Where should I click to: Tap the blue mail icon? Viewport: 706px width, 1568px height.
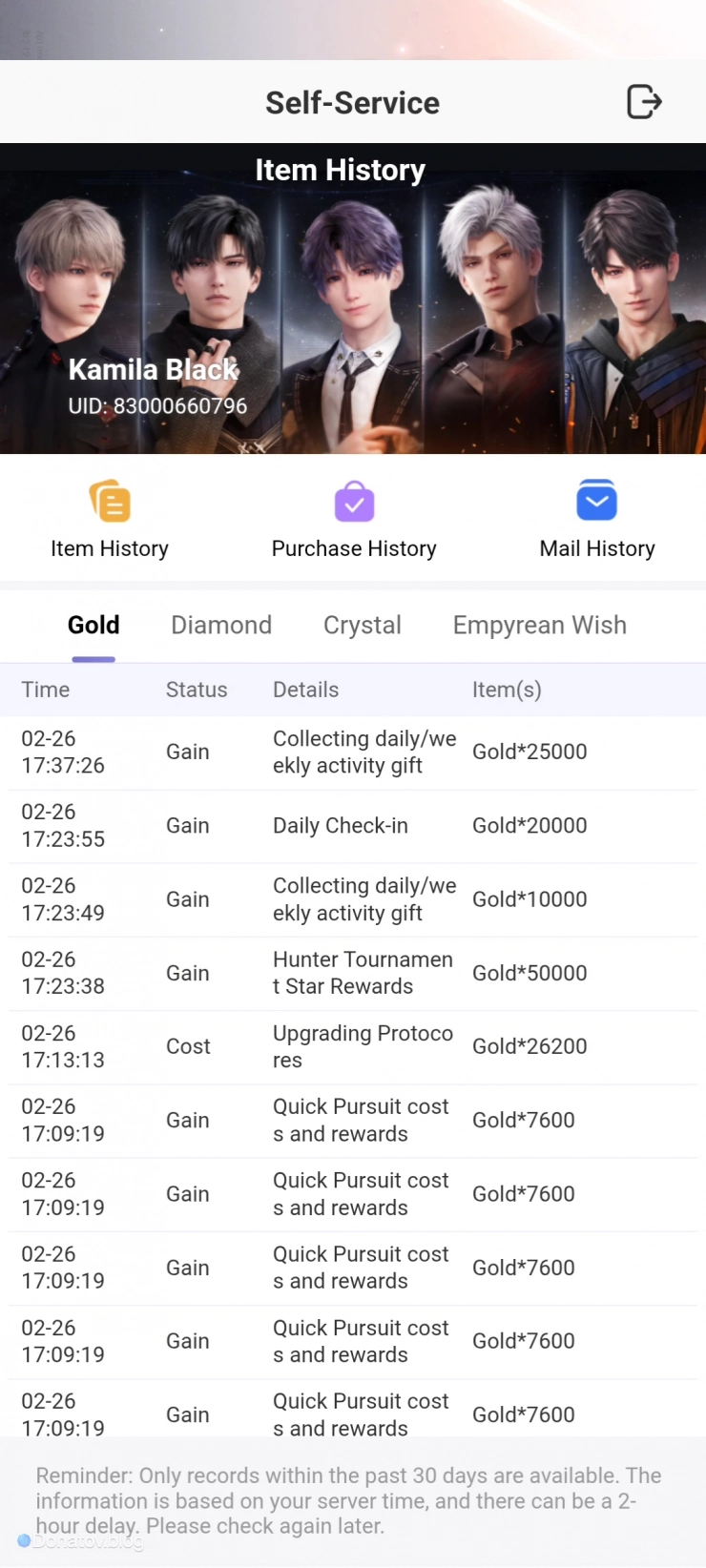point(597,500)
